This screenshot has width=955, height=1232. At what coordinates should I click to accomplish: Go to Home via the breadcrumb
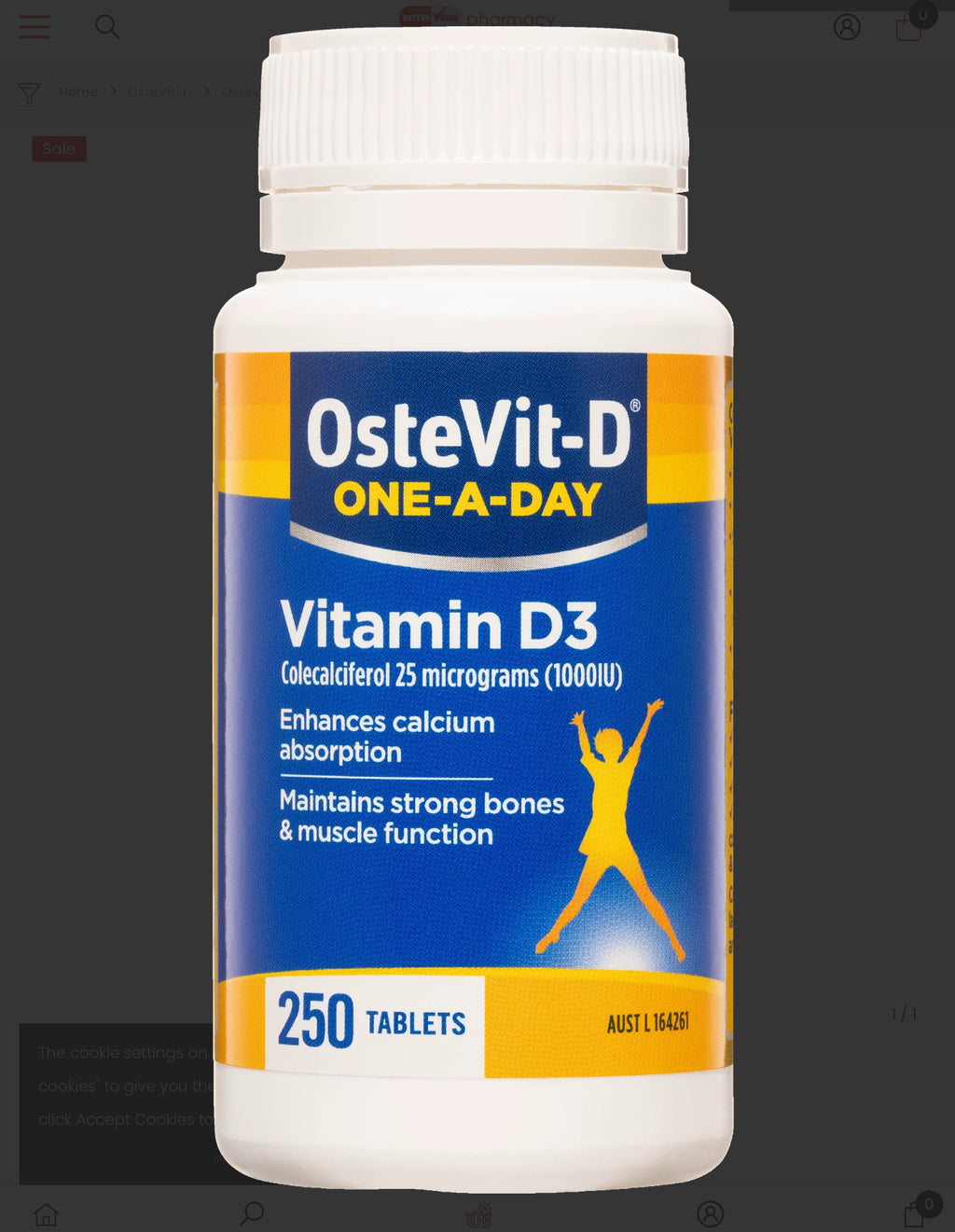pyautogui.click(x=78, y=91)
